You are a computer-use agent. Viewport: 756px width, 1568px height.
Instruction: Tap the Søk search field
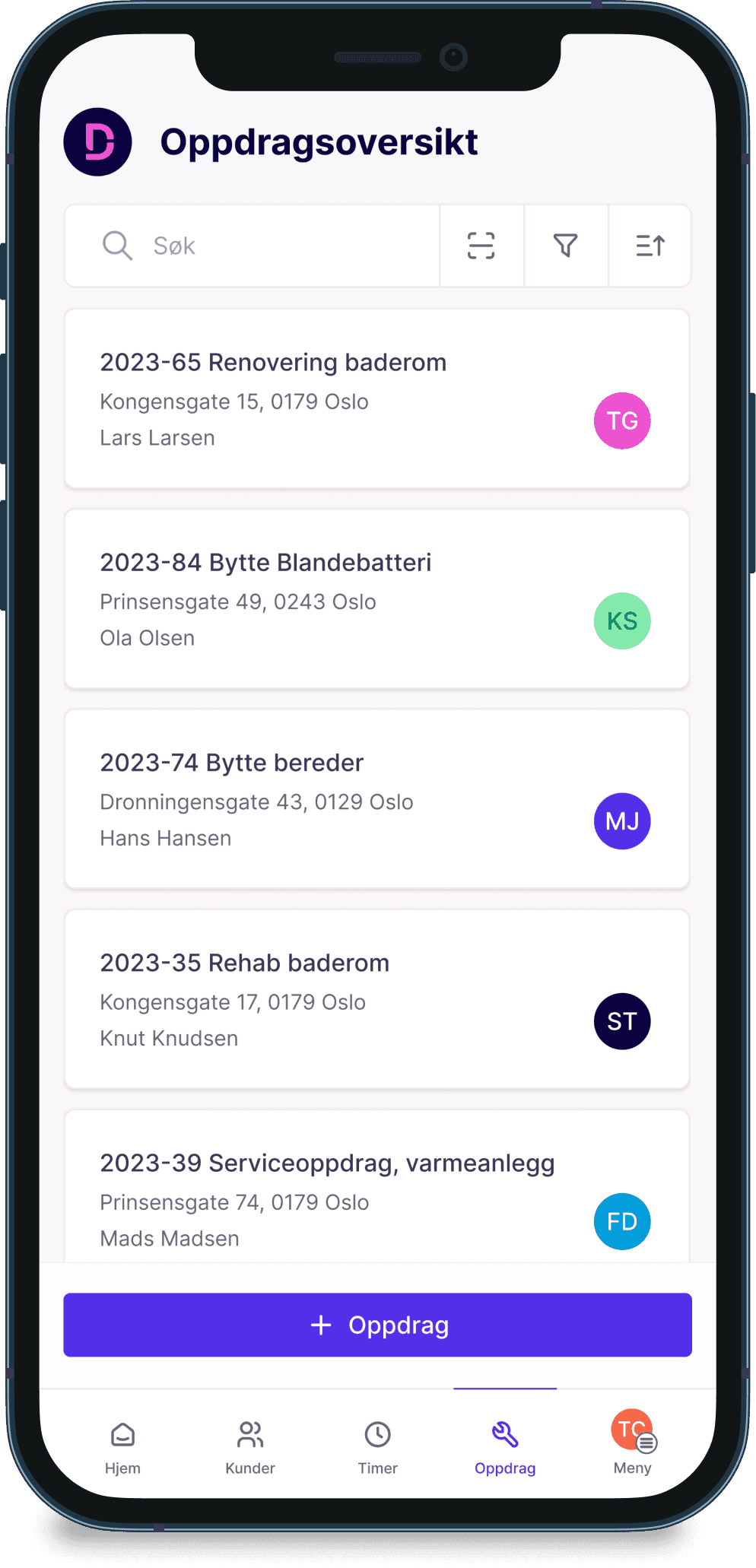253,246
